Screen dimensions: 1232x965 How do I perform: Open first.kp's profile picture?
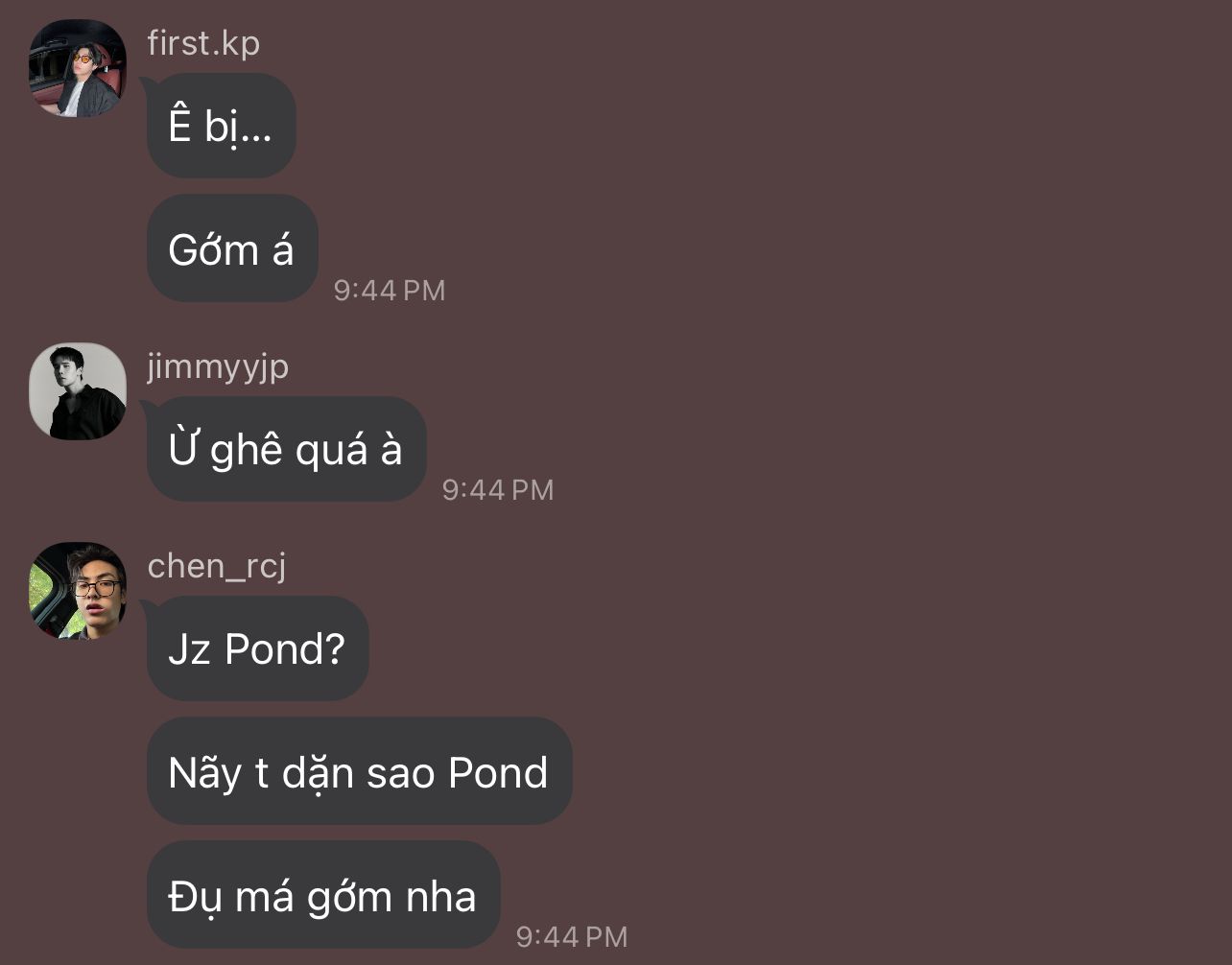[x=78, y=68]
